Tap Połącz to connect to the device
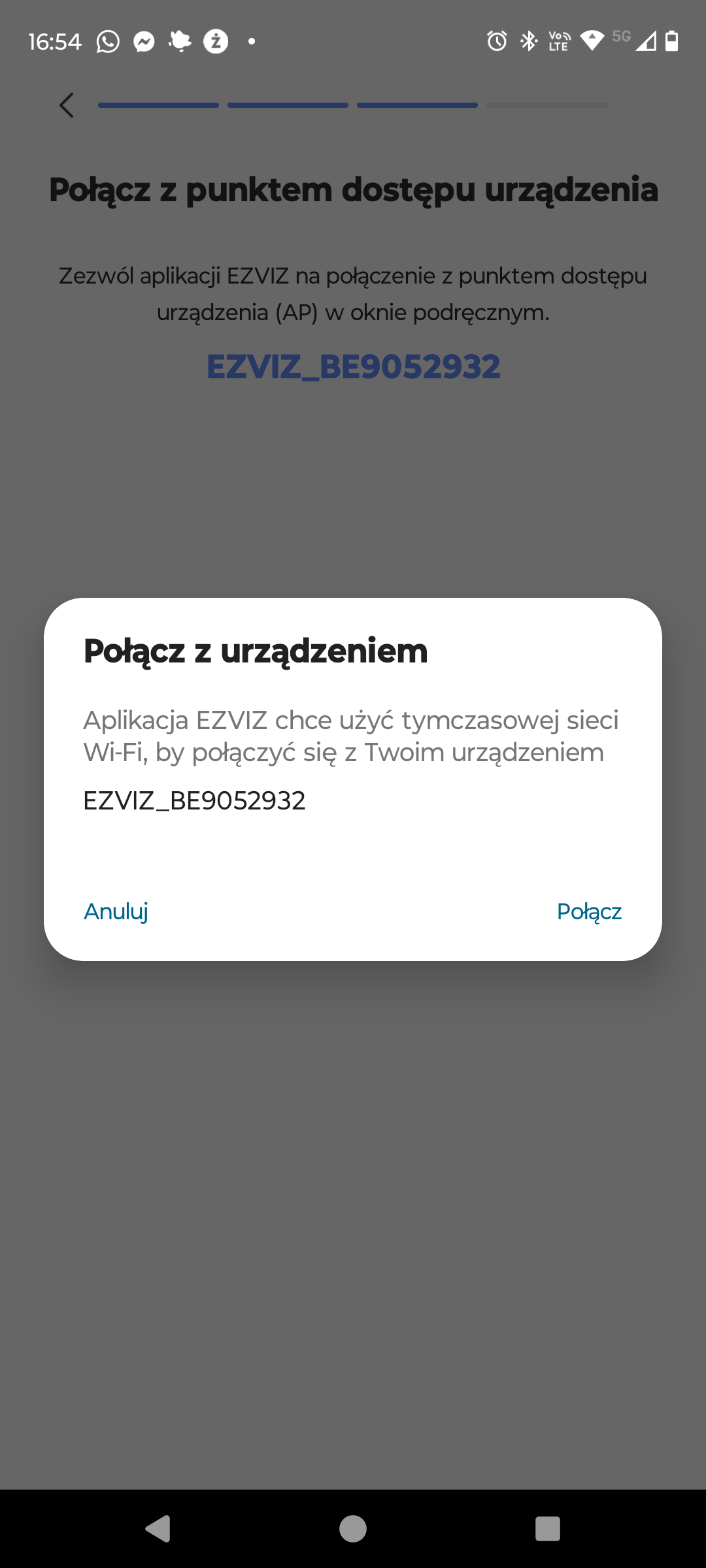The image size is (706, 1568). coord(589,911)
